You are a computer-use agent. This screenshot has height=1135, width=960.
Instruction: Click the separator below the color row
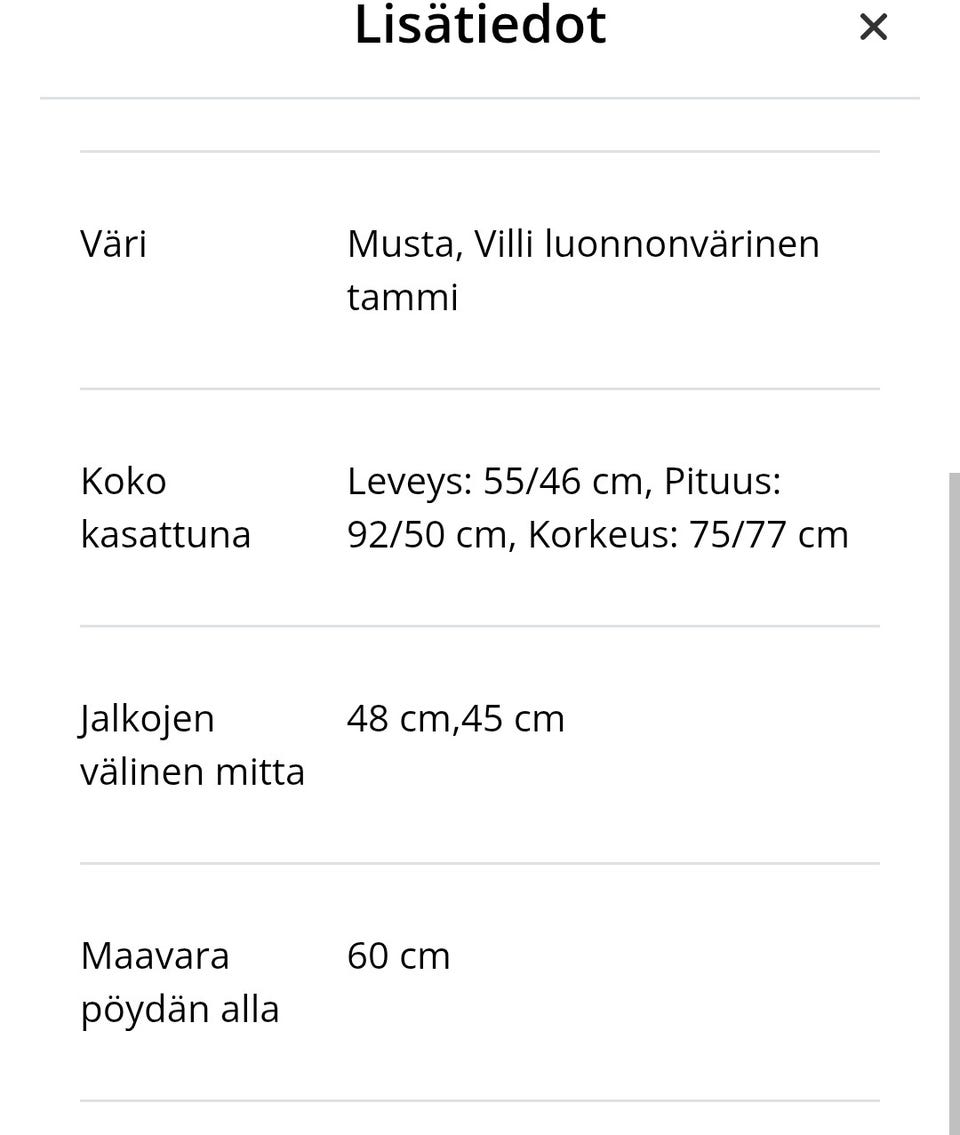click(480, 385)
